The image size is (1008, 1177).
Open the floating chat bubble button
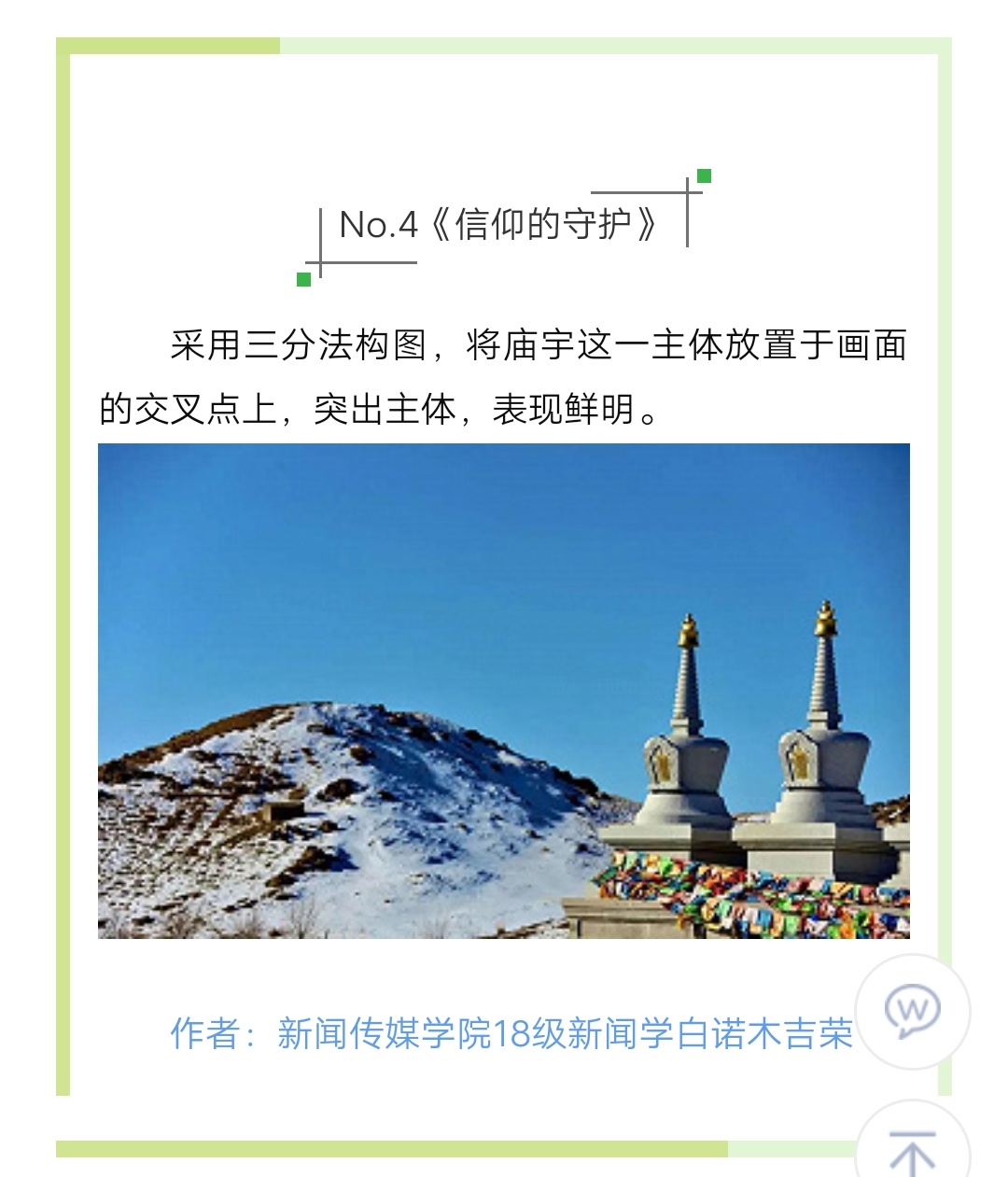tap(912, 1012)
